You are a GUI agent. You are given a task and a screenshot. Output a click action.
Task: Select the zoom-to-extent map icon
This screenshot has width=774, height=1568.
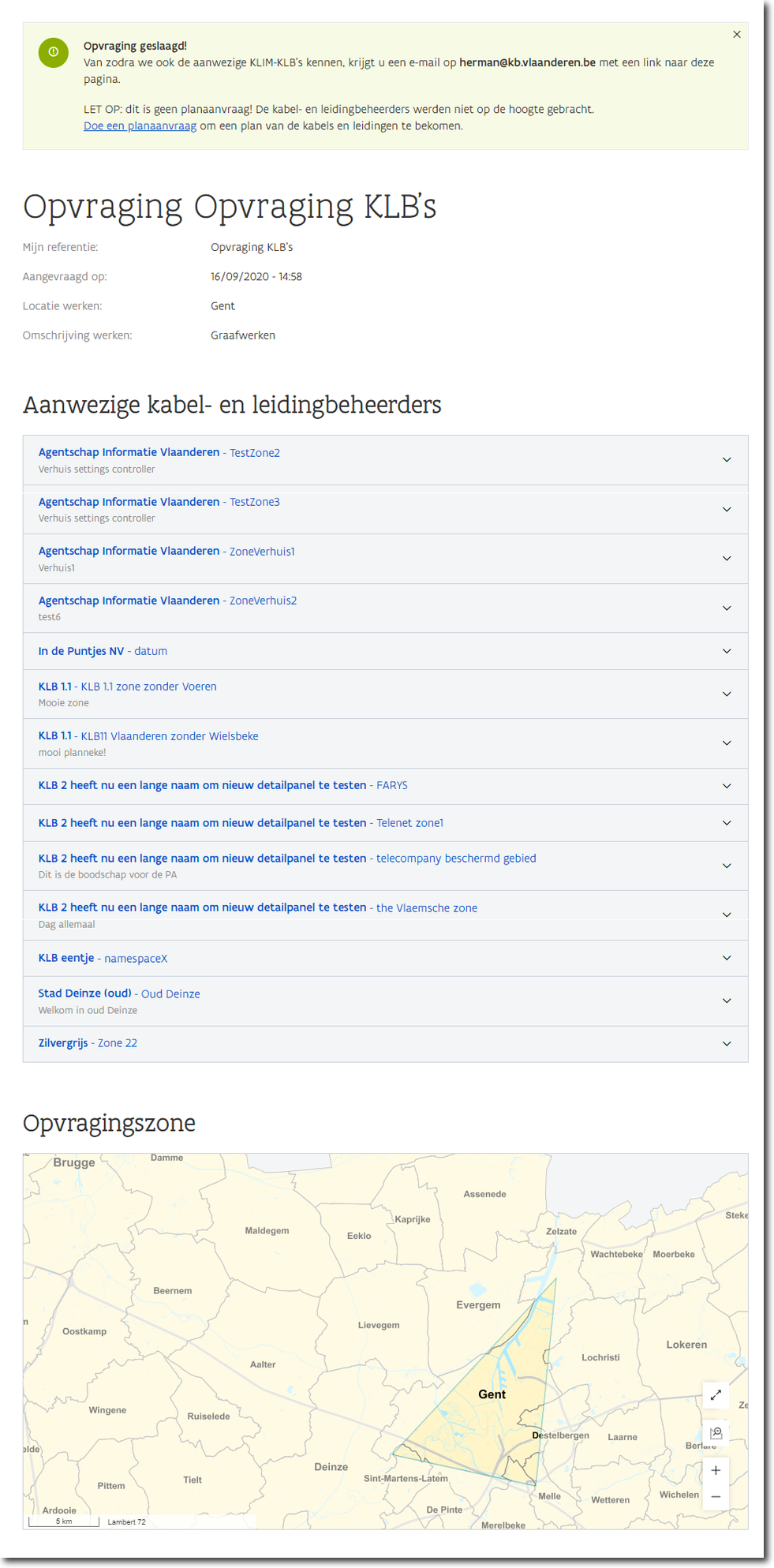(x=716, y=1434)
